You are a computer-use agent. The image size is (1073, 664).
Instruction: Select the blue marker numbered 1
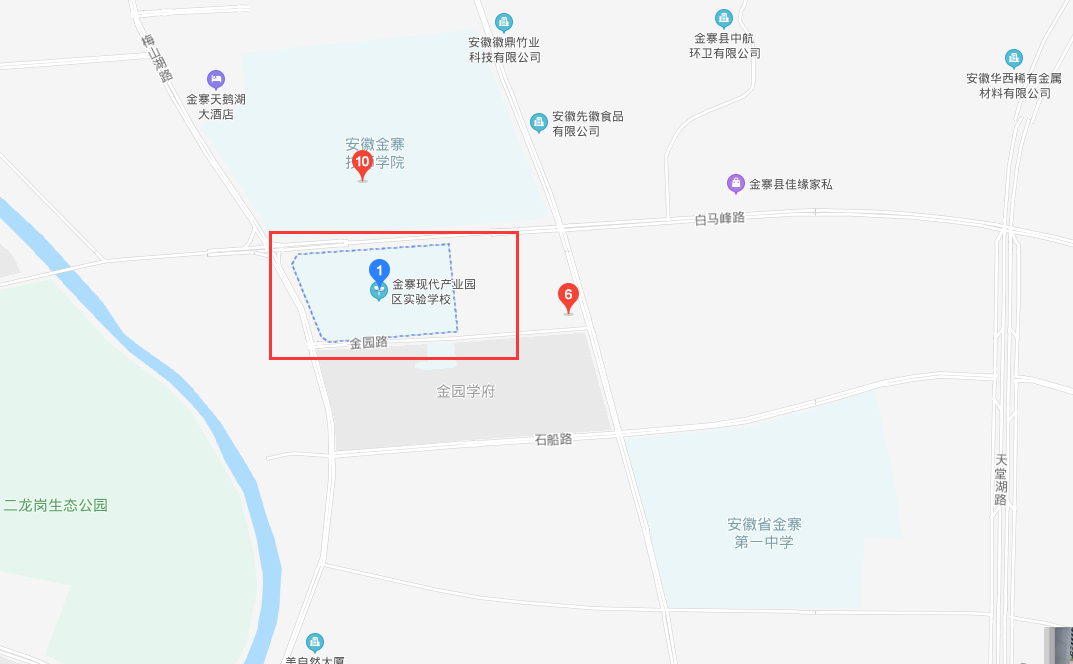coord(379,270)
